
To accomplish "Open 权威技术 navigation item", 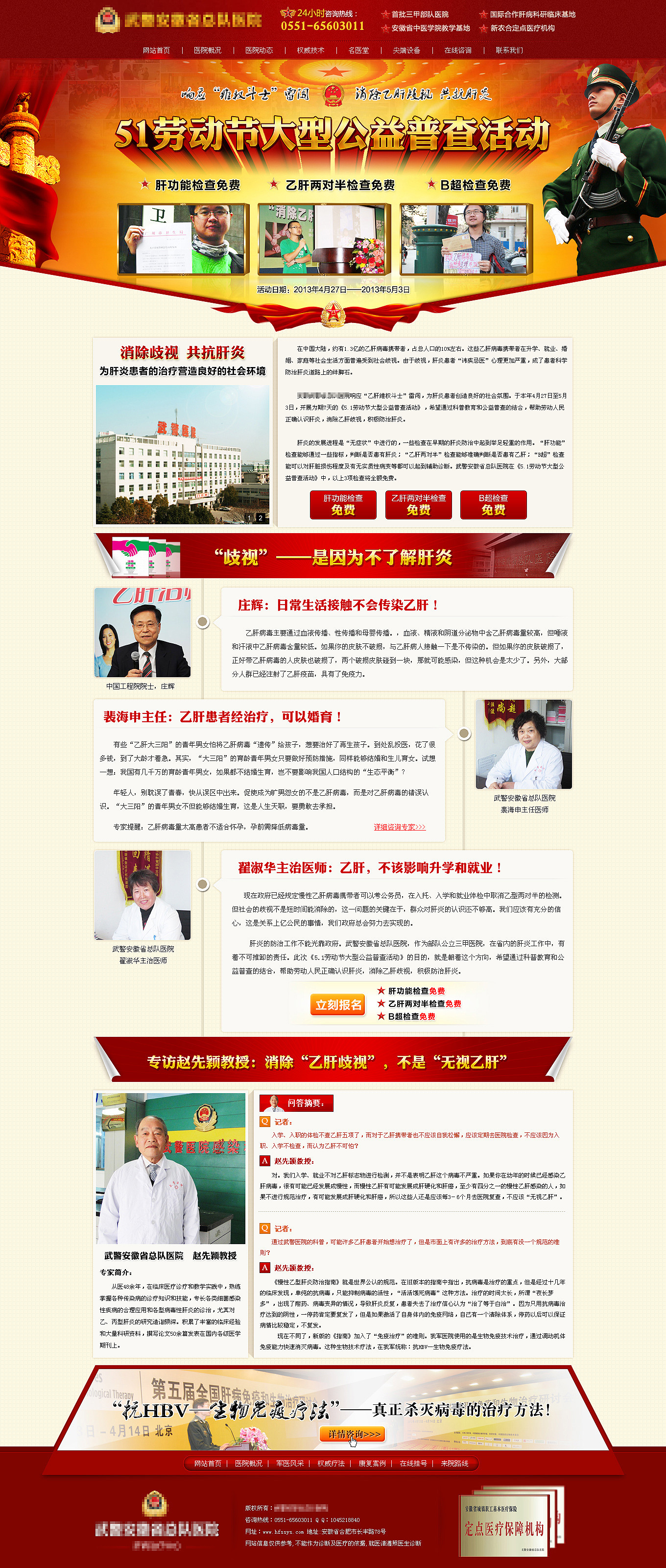I will (310, 50).
